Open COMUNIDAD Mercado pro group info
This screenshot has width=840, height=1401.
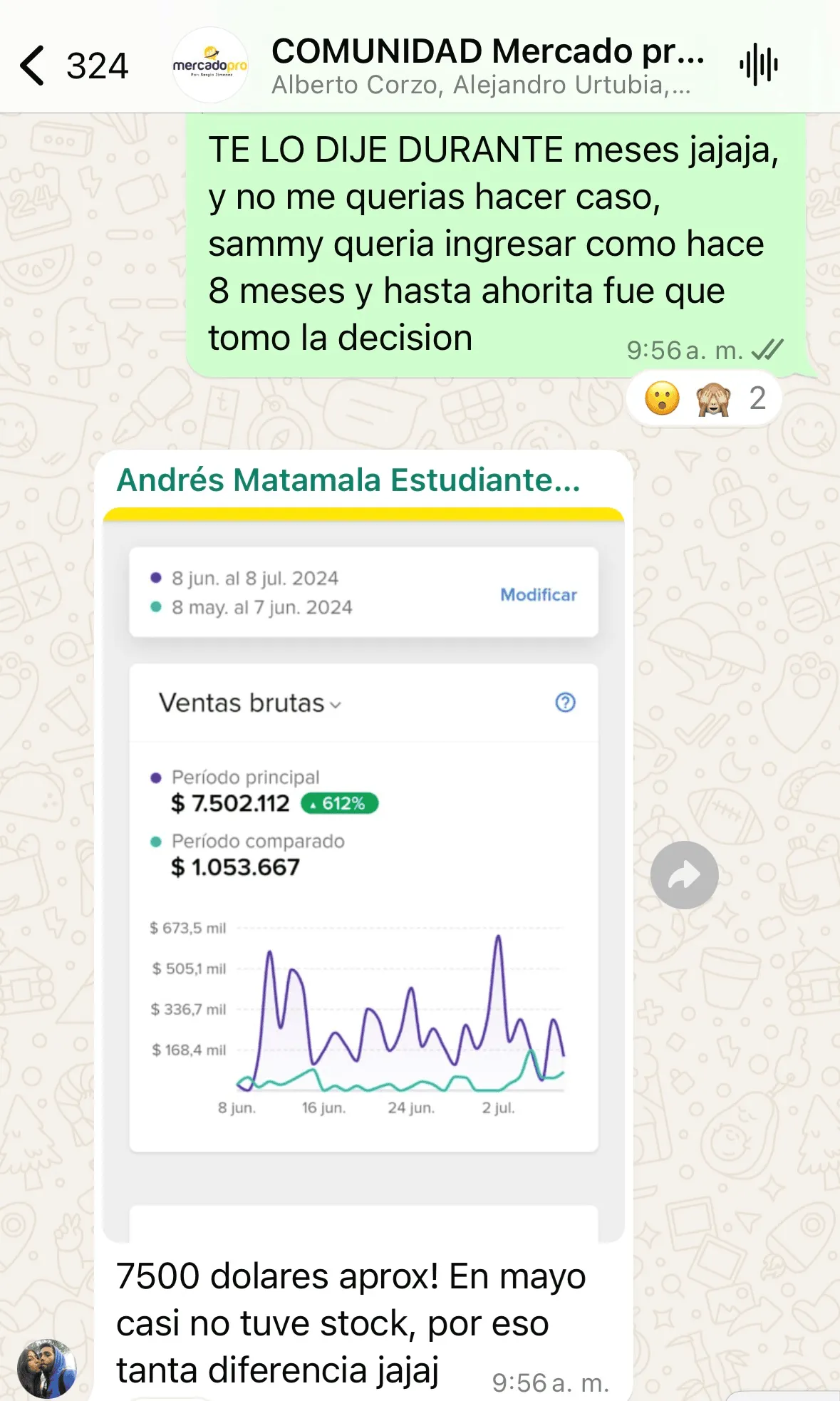pos(487,66)
